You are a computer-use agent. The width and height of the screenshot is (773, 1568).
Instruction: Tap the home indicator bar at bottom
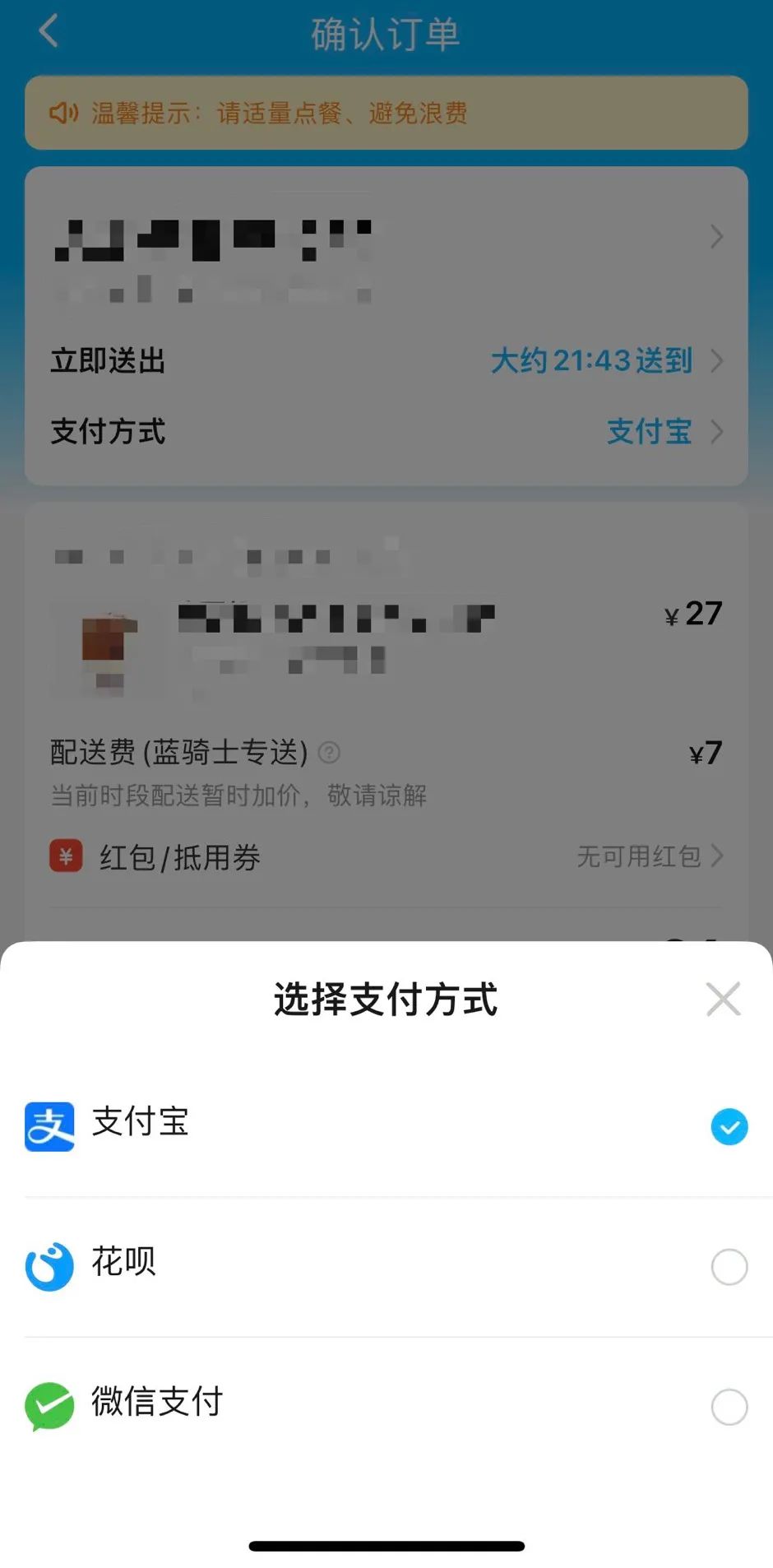pos(386,1538)
